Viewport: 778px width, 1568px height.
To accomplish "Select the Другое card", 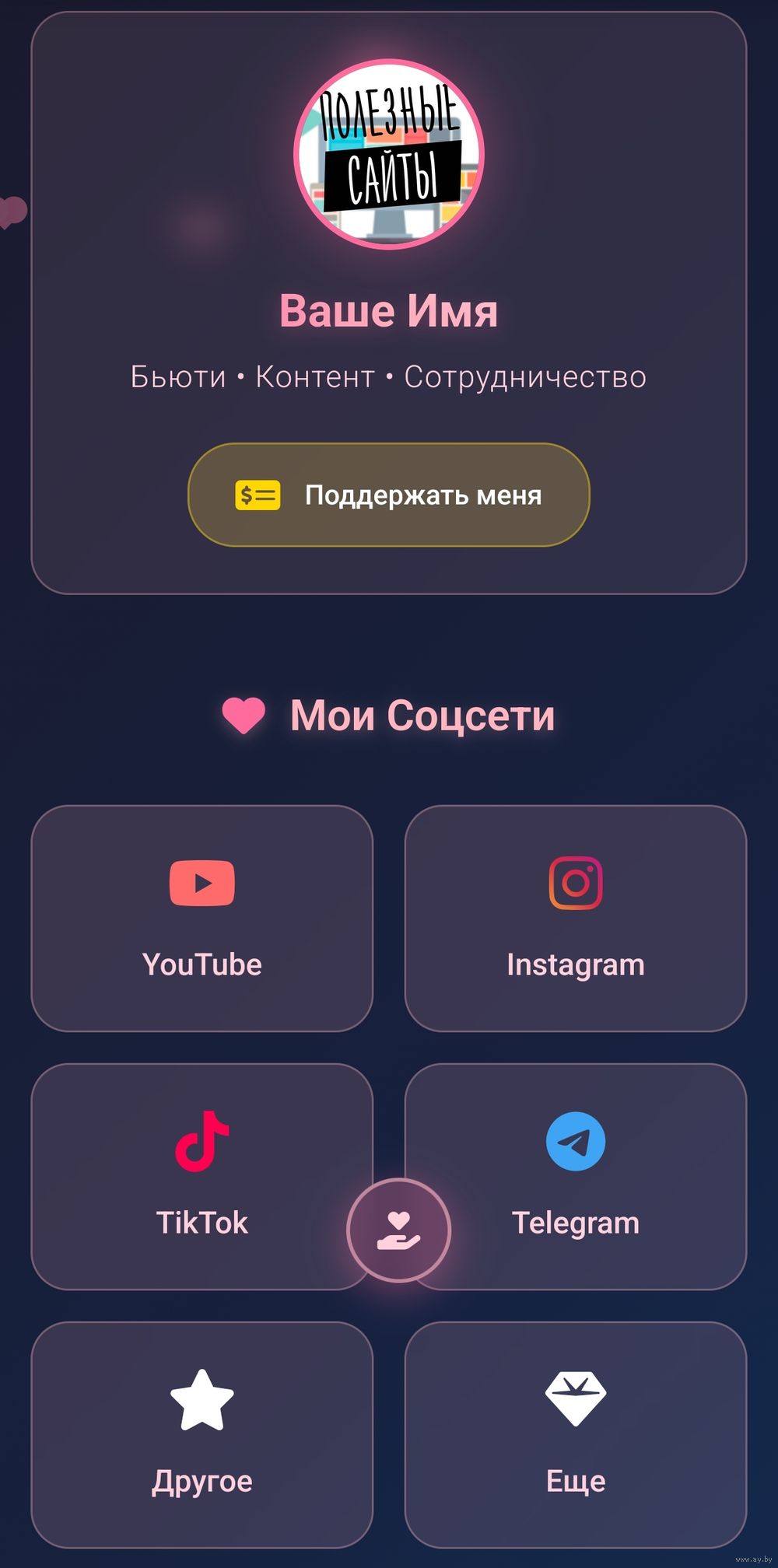I will (202, 1434).
